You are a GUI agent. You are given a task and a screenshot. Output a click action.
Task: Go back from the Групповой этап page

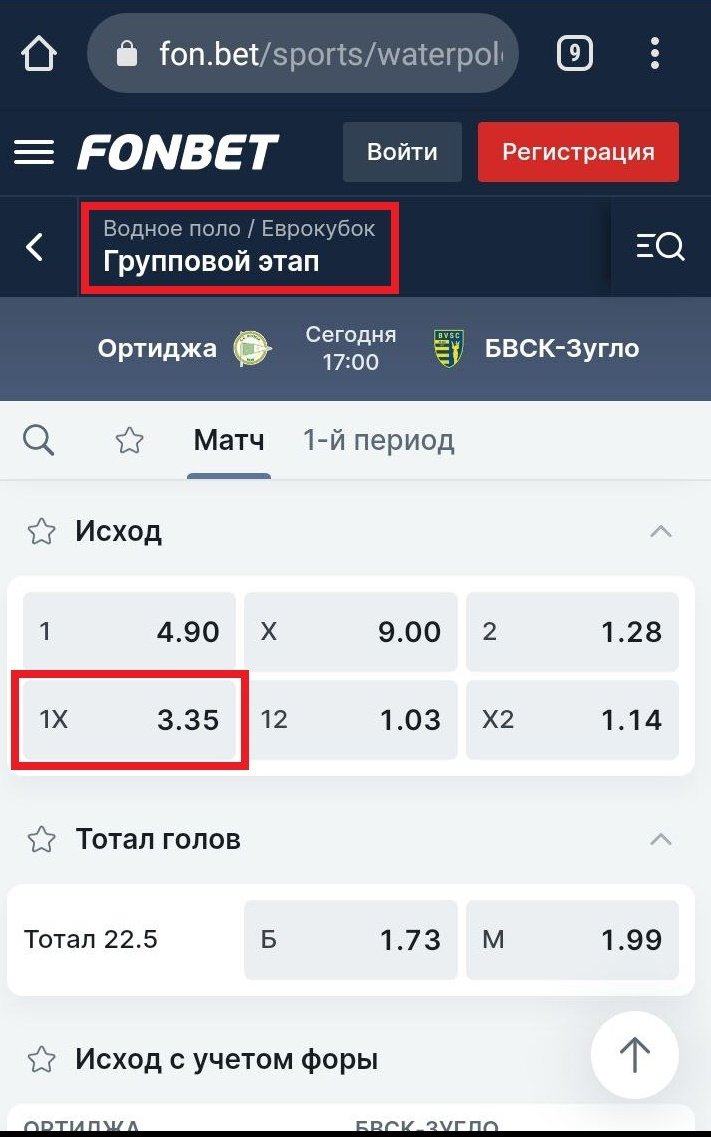click(35, 247)
